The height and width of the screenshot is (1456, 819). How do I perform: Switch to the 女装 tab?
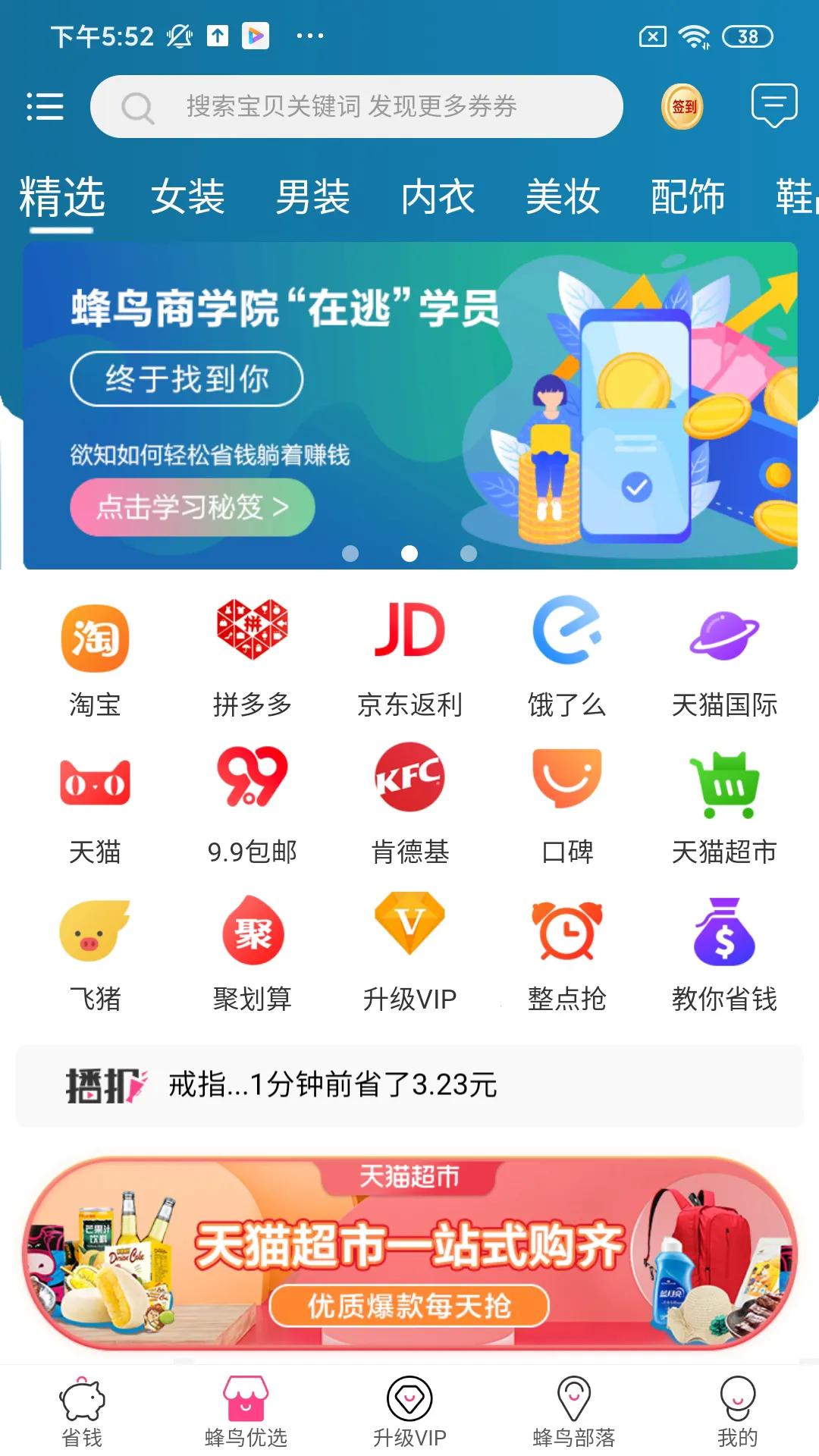[189, 196]
